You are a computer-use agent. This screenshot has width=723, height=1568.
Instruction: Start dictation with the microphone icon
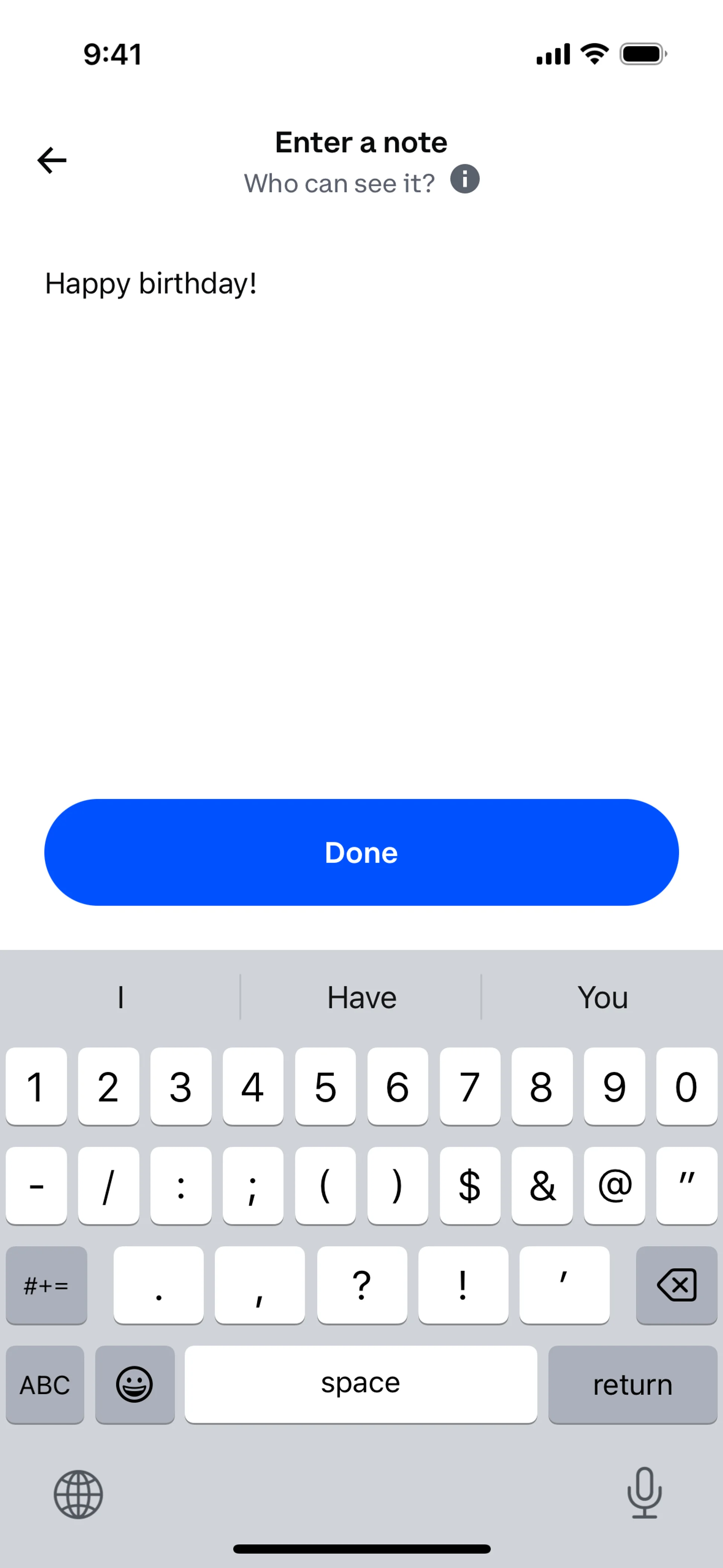(645, 1493)
